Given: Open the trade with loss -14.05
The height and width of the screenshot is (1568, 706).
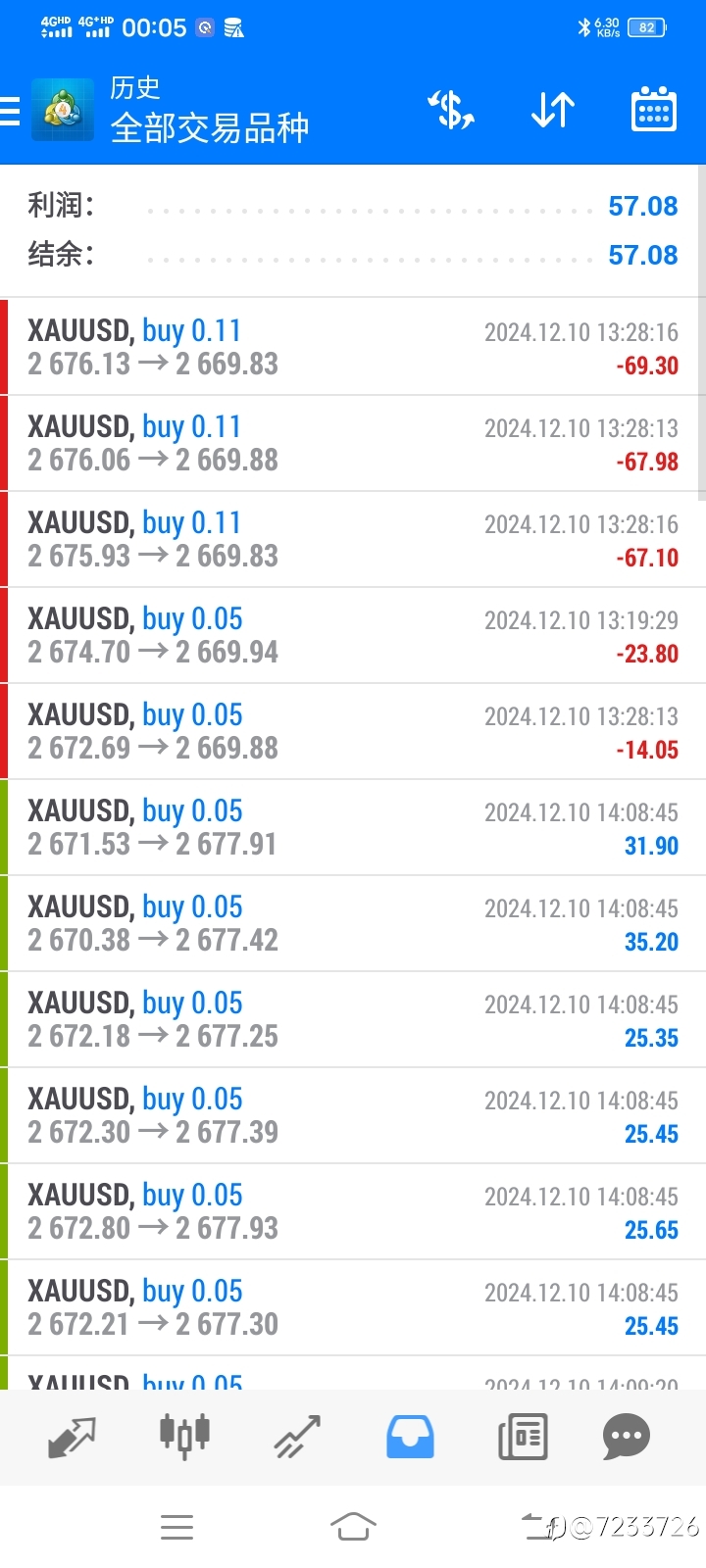Looking at the screenshot, I should [353, 731].
